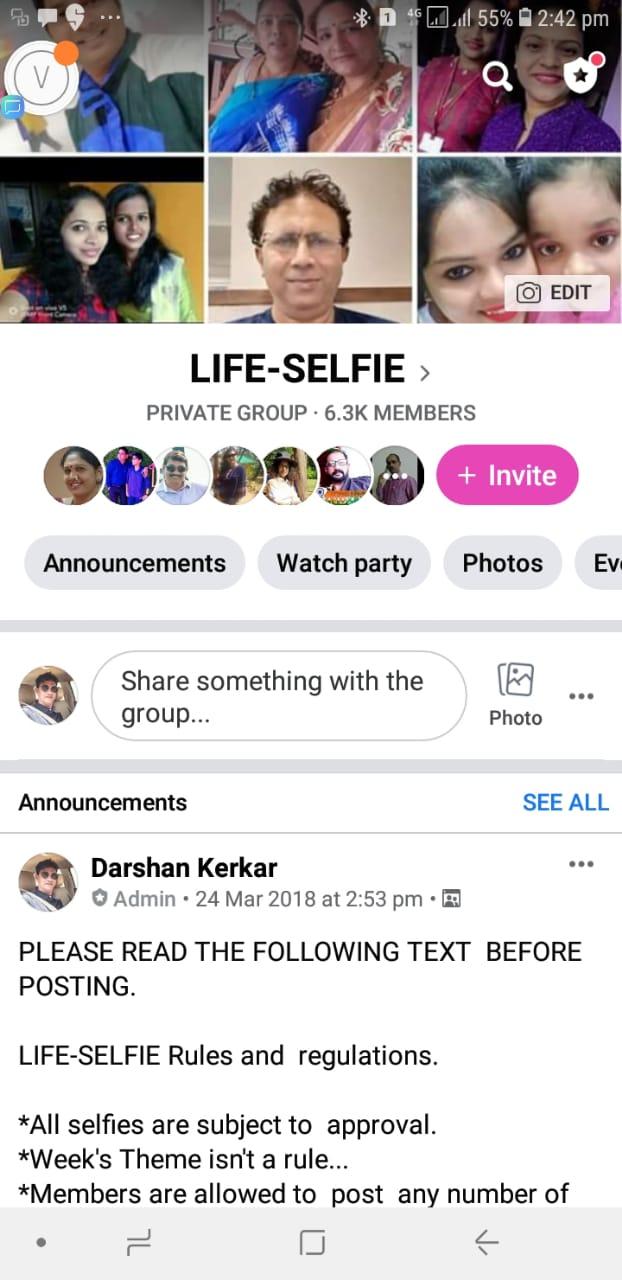Open Darshan Kerkar's profile name
This screenshot has height=1280, width=622.
click(x=184, y=867)
